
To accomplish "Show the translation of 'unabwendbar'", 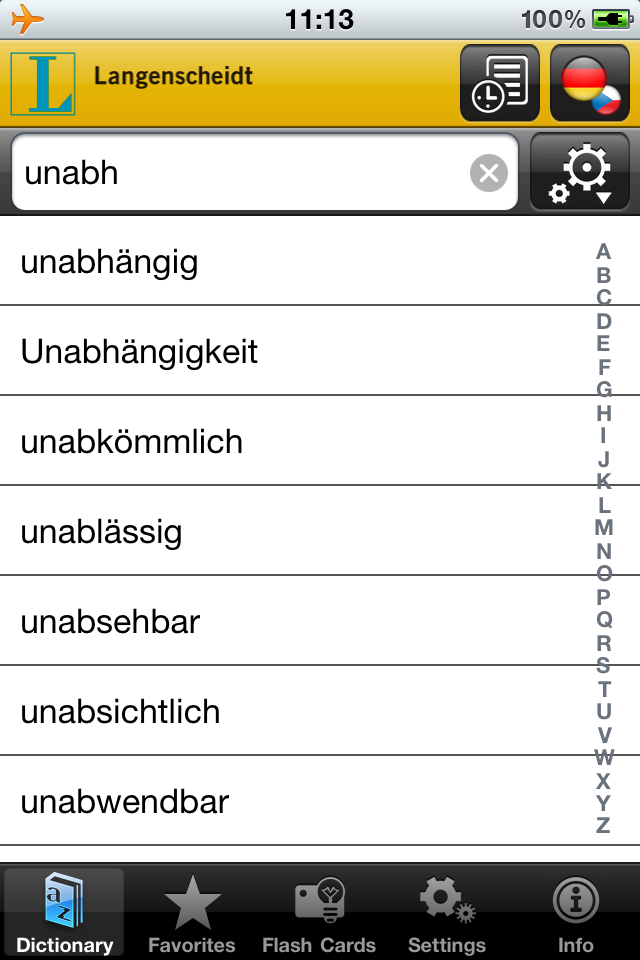I will [290, 801].
